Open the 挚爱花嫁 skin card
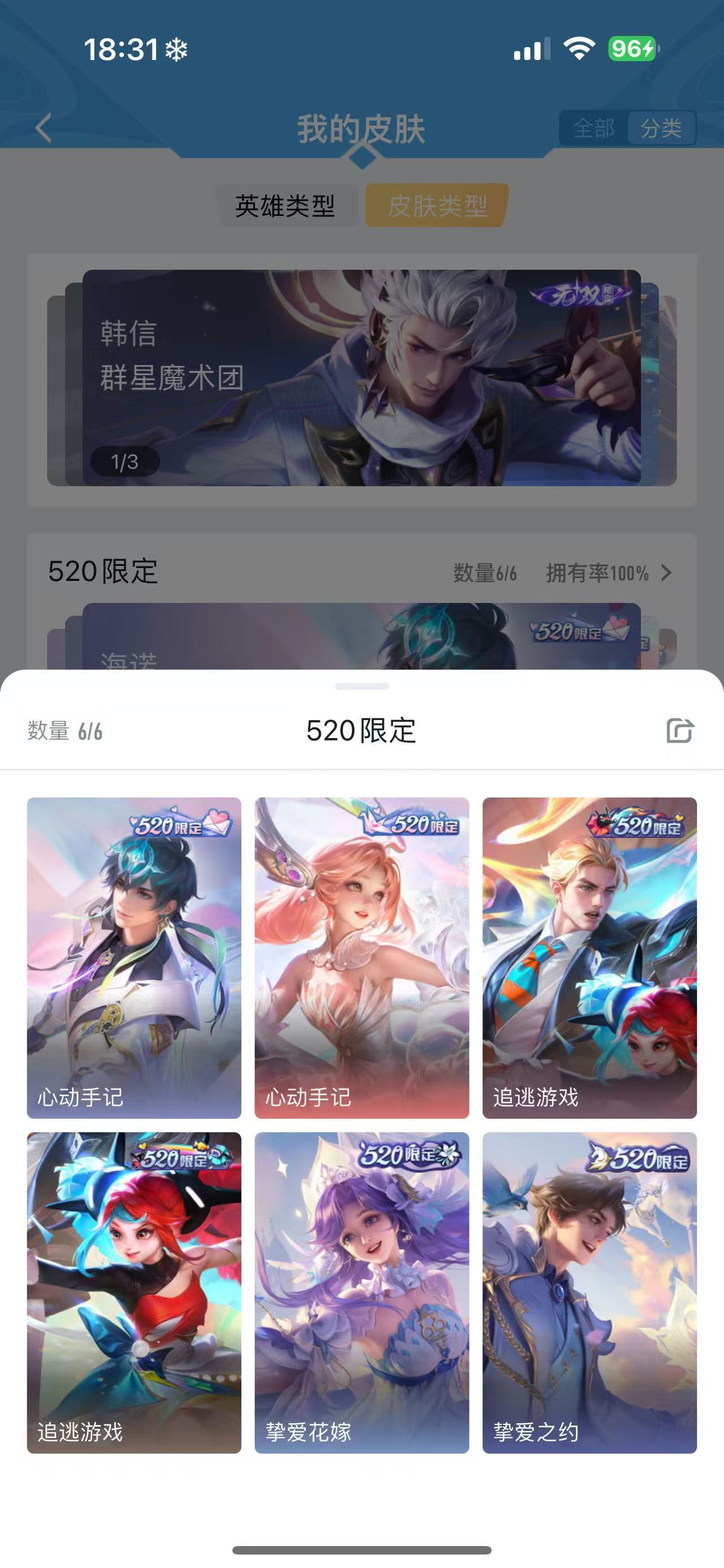This screenshot has height=1568, width=724. (361, 1292)
